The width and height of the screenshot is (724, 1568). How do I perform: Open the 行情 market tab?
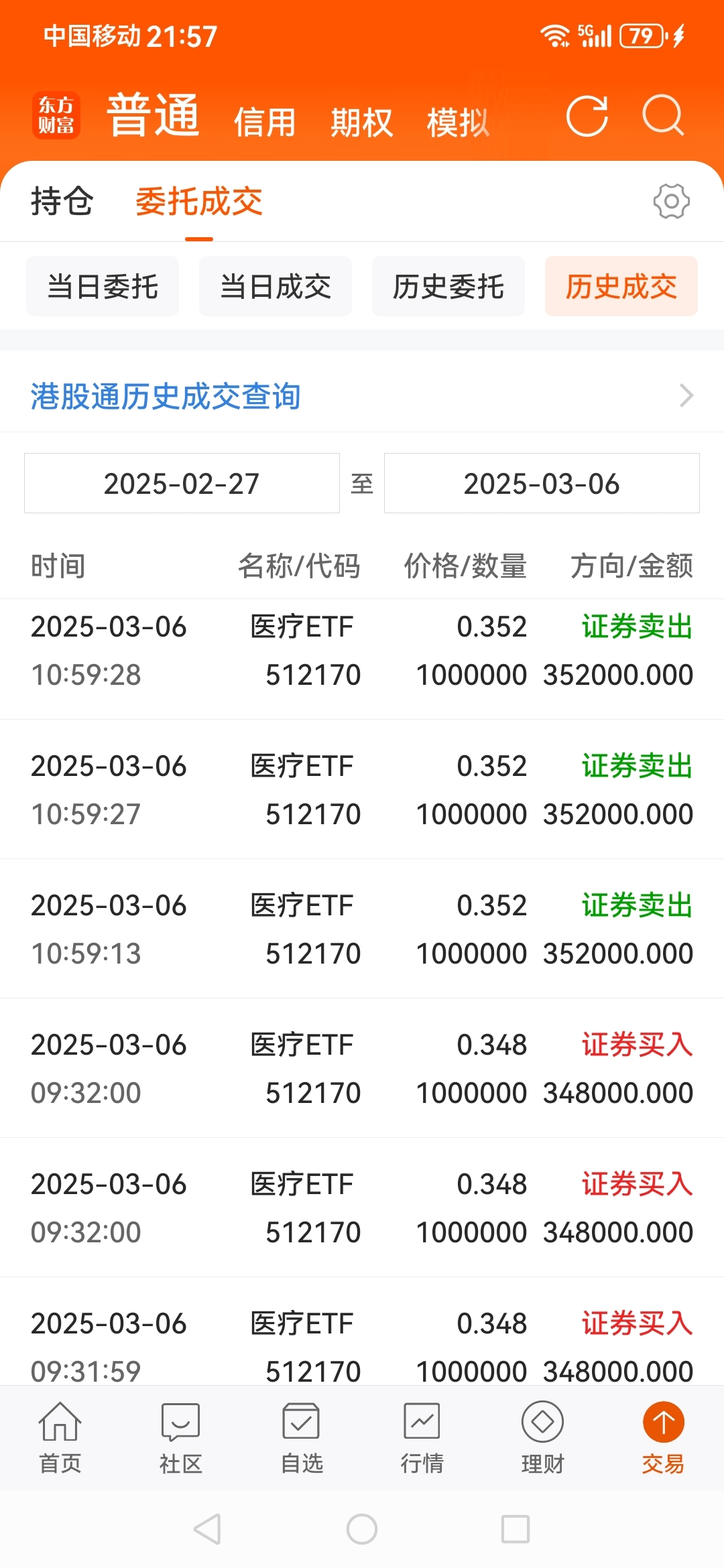pos(422,1438)
